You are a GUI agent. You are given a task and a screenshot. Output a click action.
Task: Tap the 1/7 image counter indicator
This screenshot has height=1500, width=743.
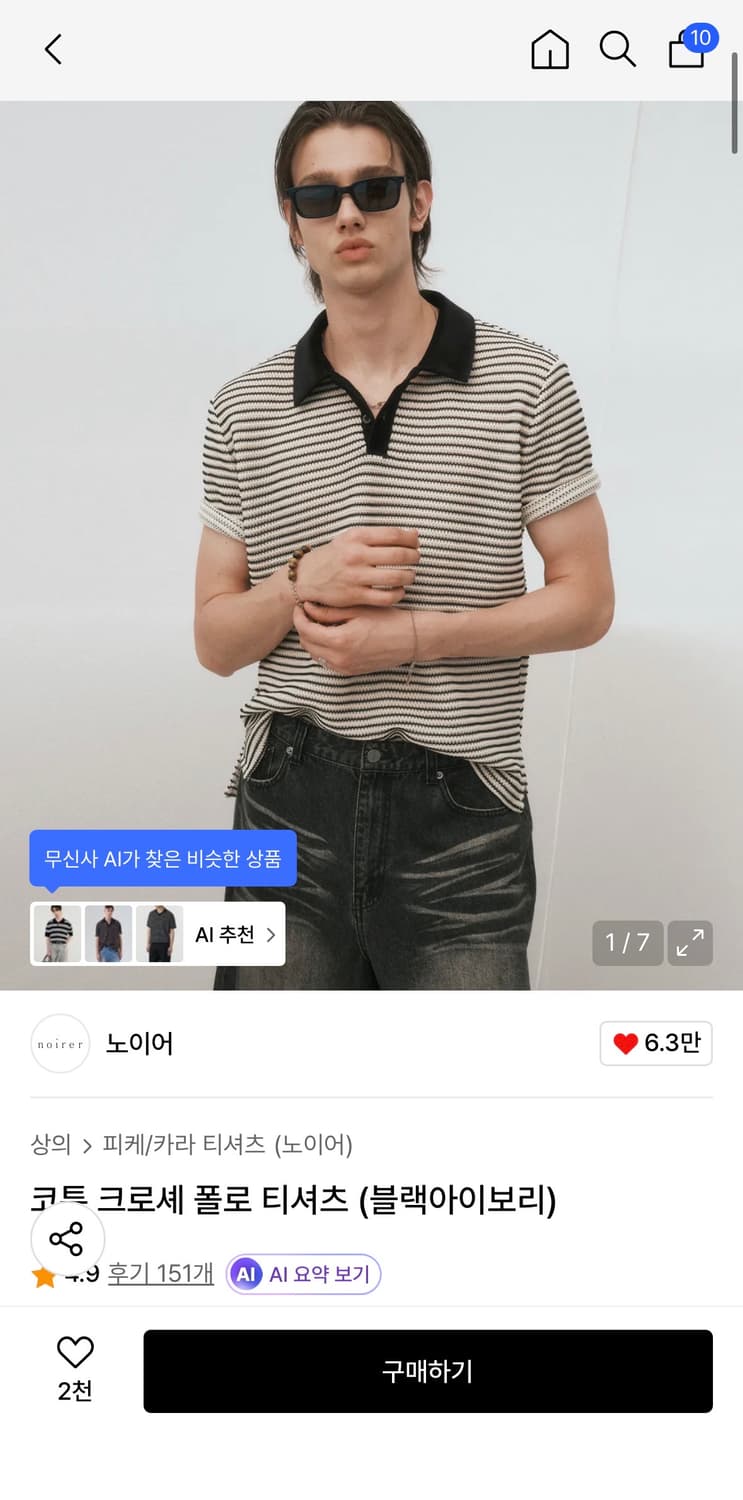627,942
